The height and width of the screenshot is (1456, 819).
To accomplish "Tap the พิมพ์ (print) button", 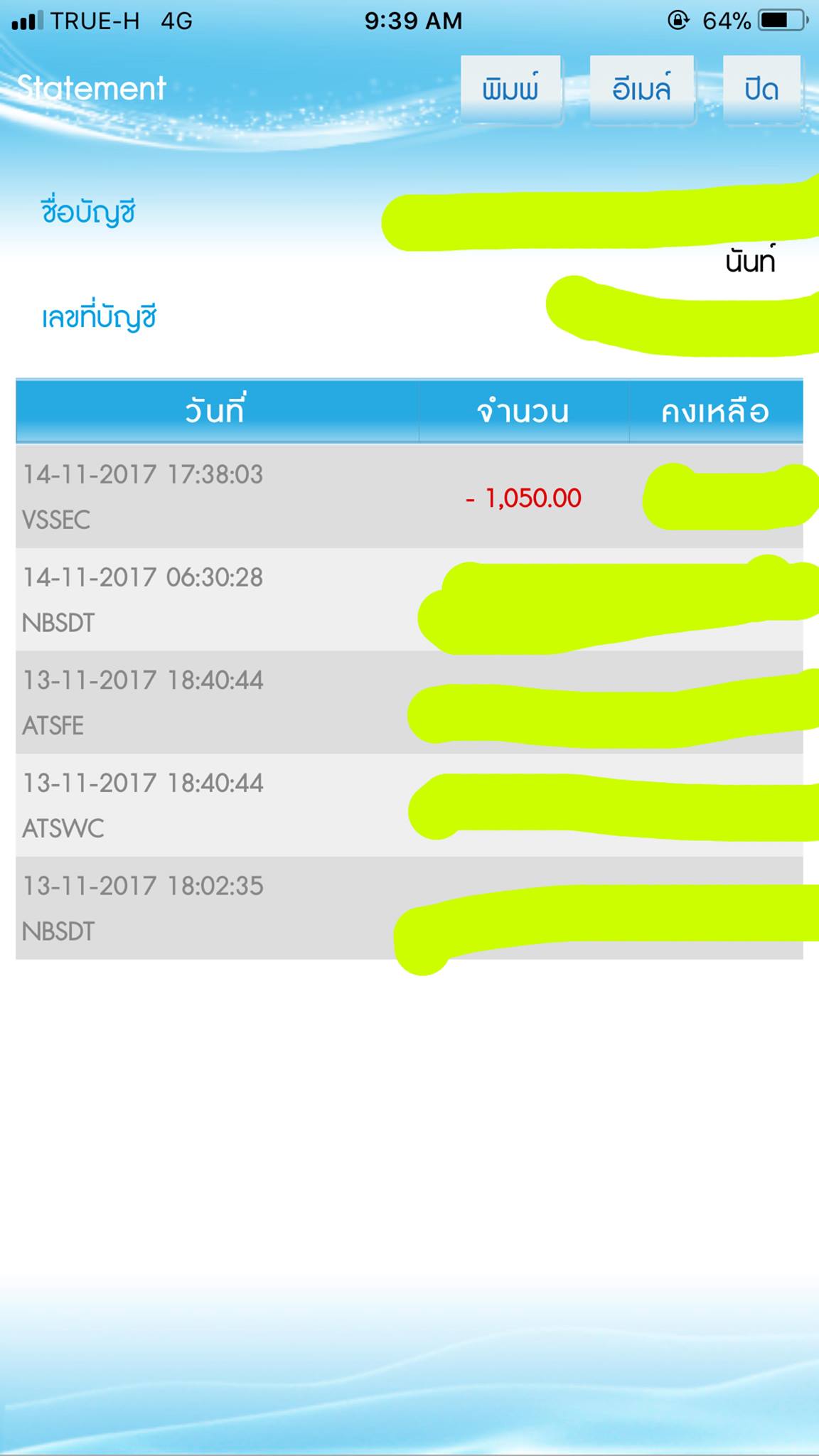I will (x=510, y=90).
